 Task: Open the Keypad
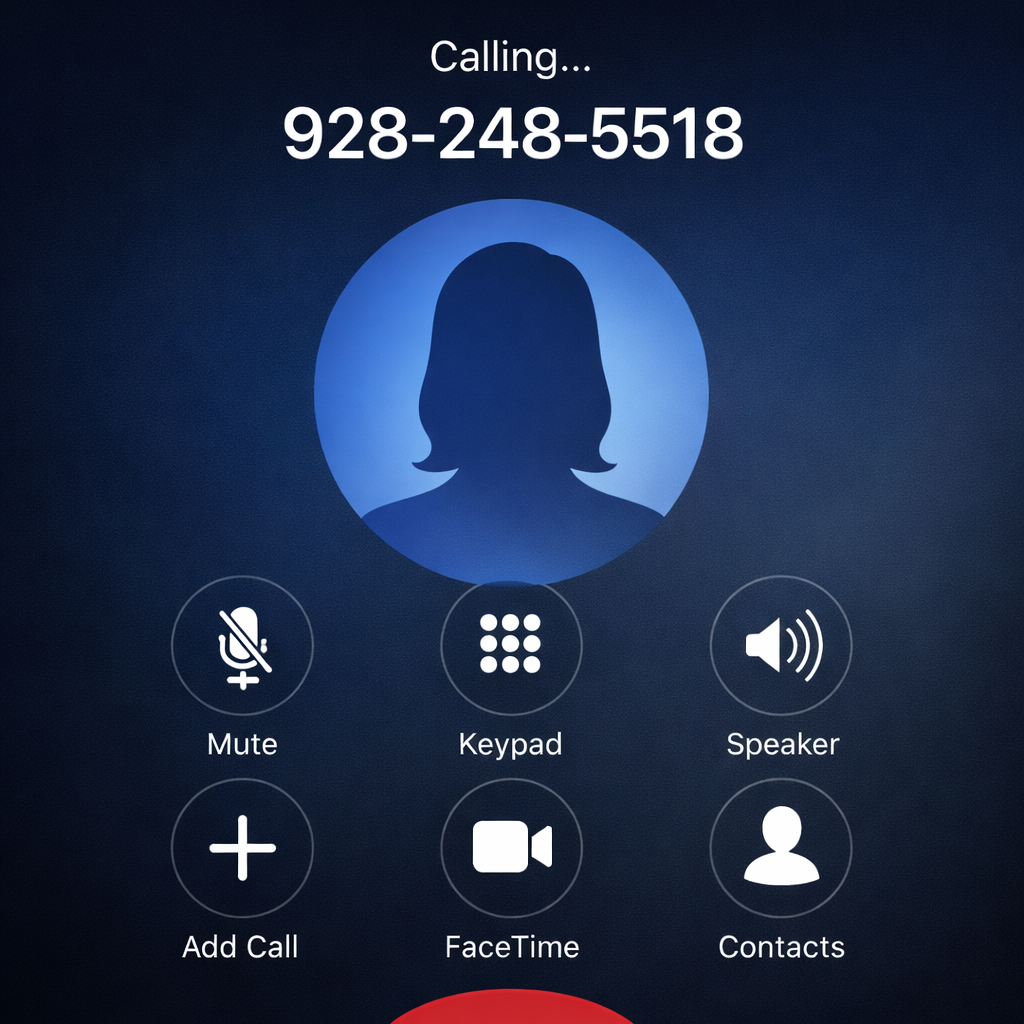[511, 645]
